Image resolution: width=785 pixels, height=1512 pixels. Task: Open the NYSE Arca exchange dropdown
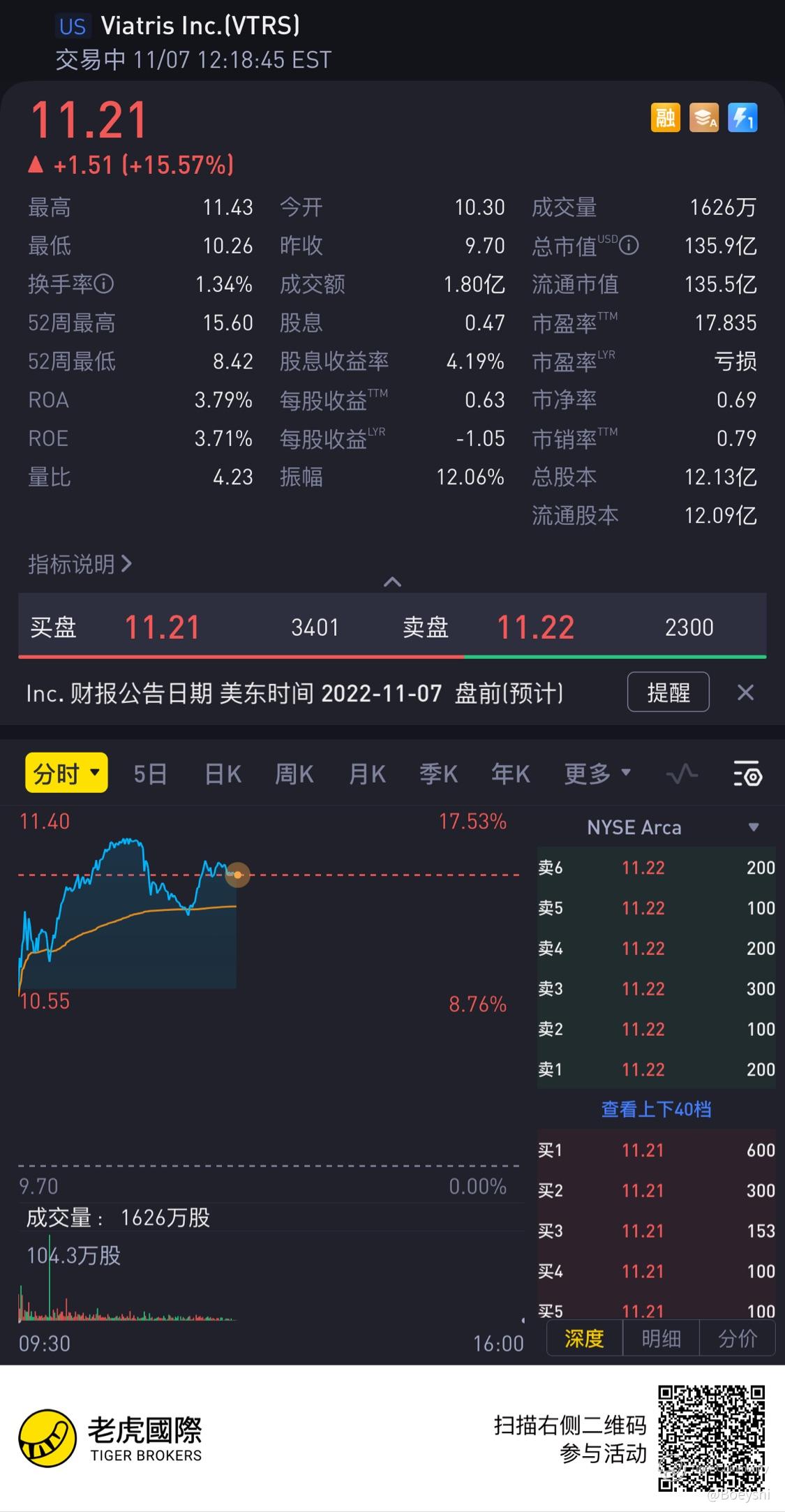[x=753, y=827]
